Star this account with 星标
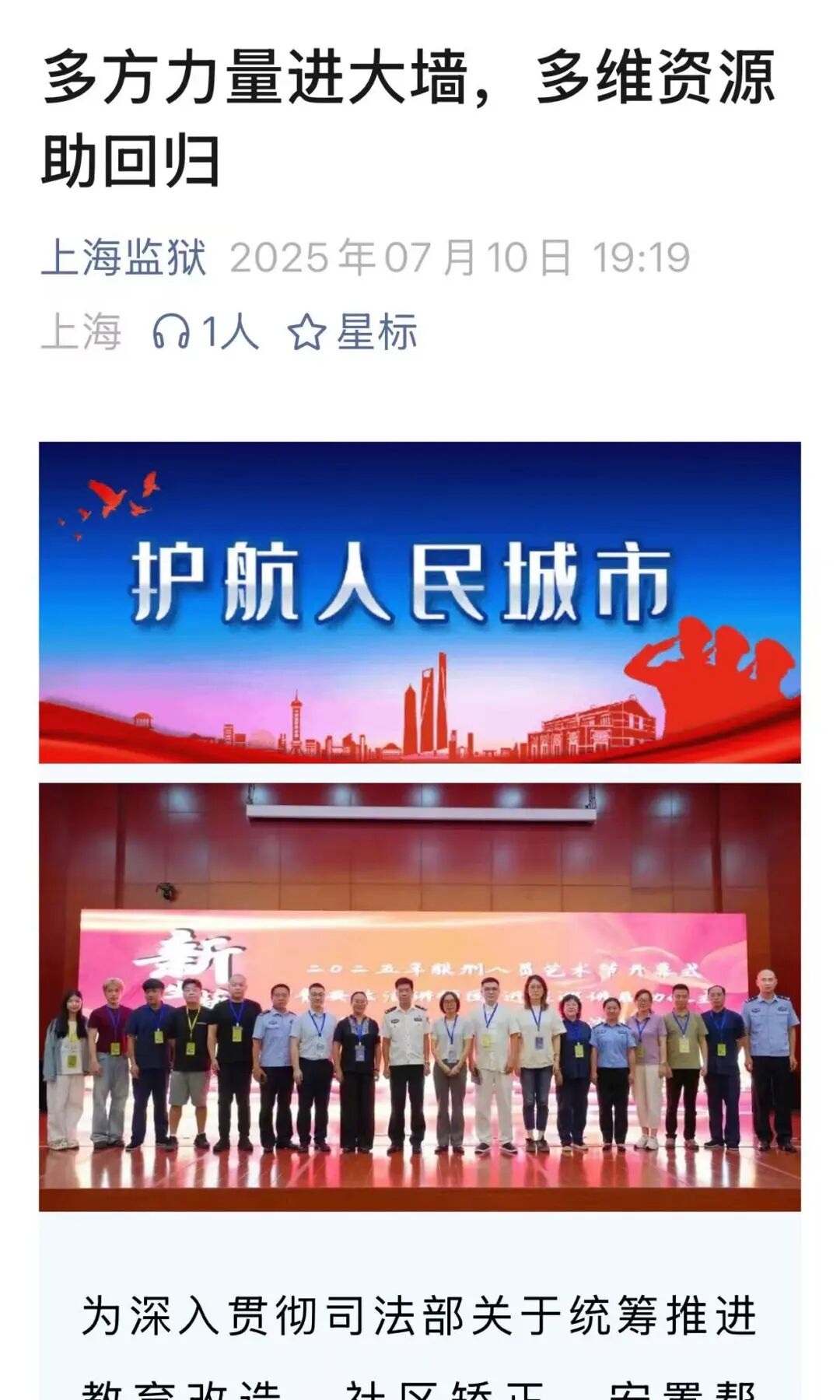Viewport: 840px width, 1400px height. (x=353, y=332)
